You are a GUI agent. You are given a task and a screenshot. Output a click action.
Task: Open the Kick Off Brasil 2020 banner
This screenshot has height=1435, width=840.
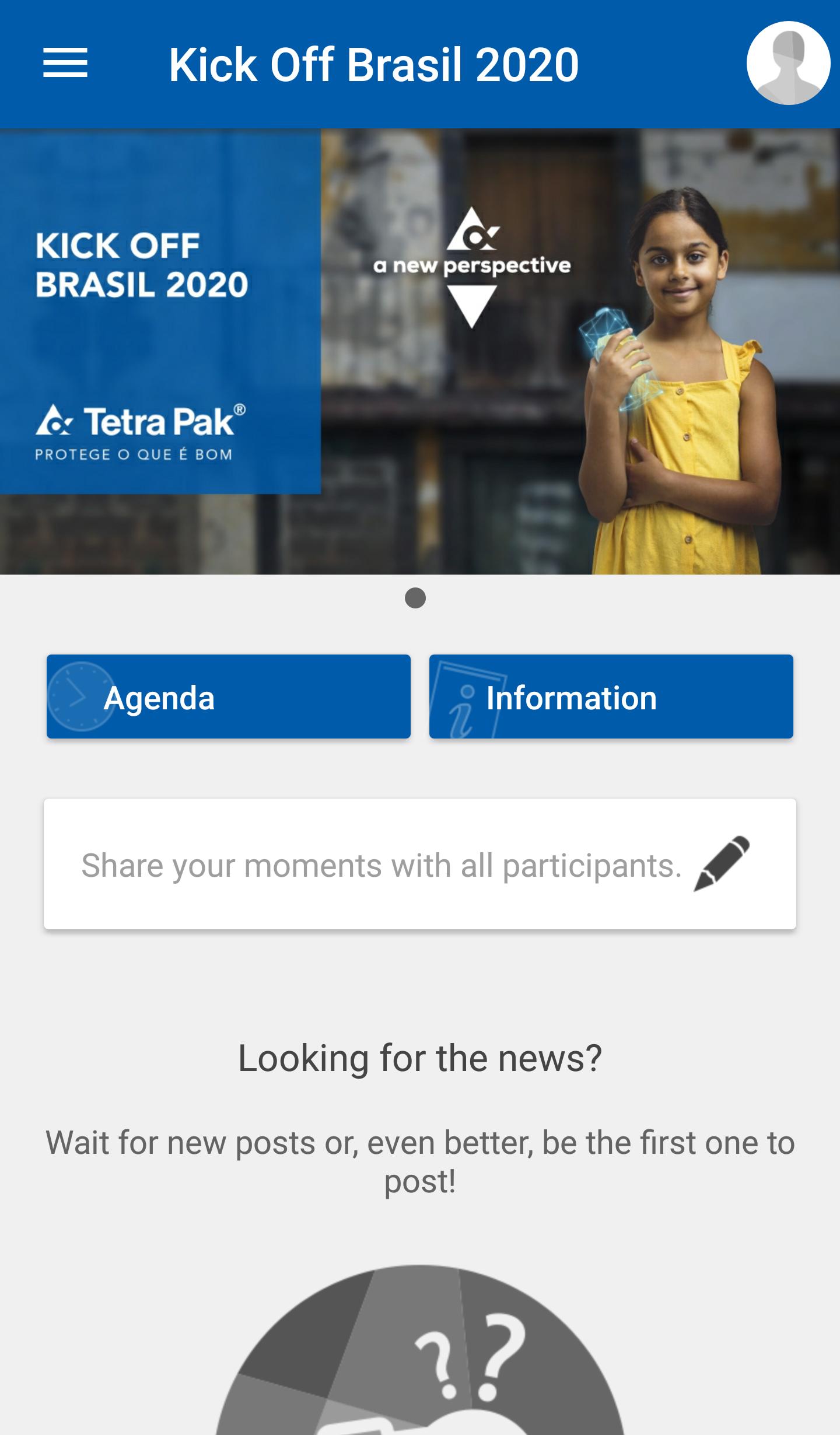(420, 351)
